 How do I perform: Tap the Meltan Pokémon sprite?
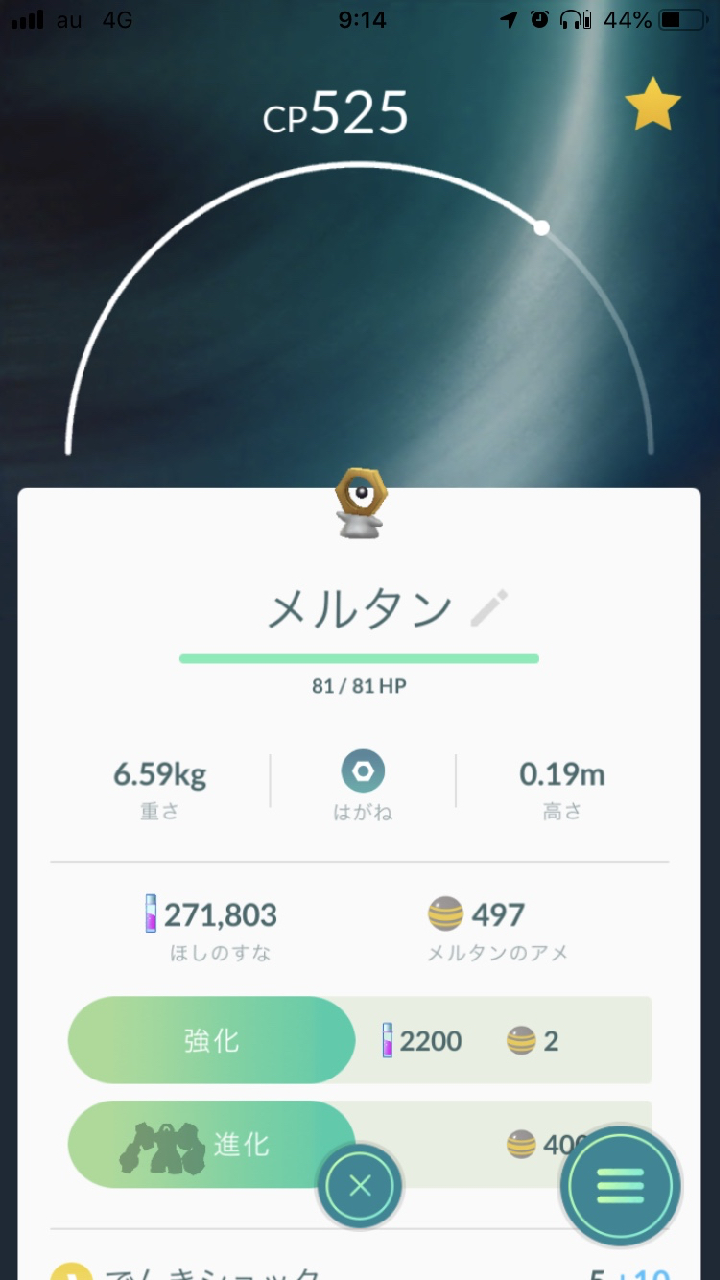361,503
